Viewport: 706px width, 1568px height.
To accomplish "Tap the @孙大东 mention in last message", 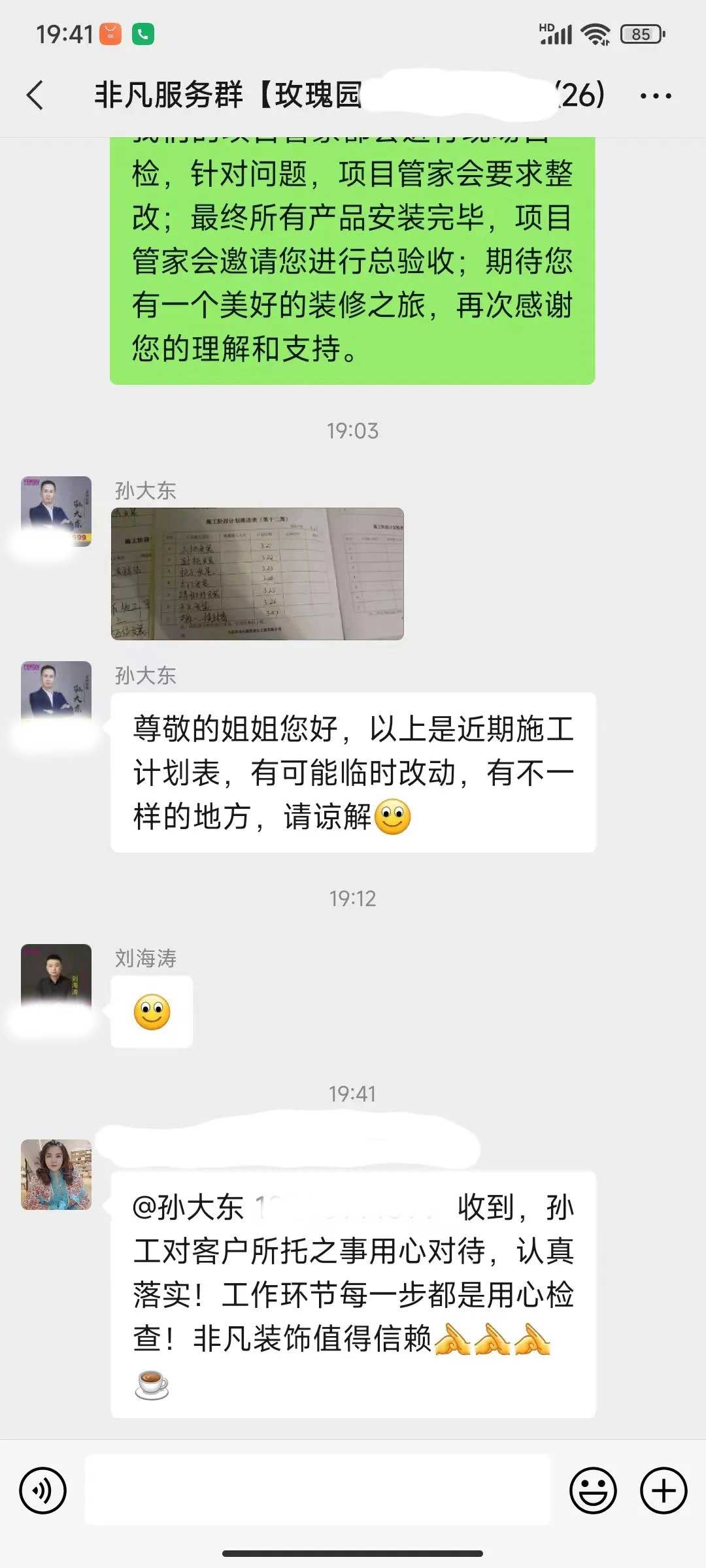I will pos(188,1207).
